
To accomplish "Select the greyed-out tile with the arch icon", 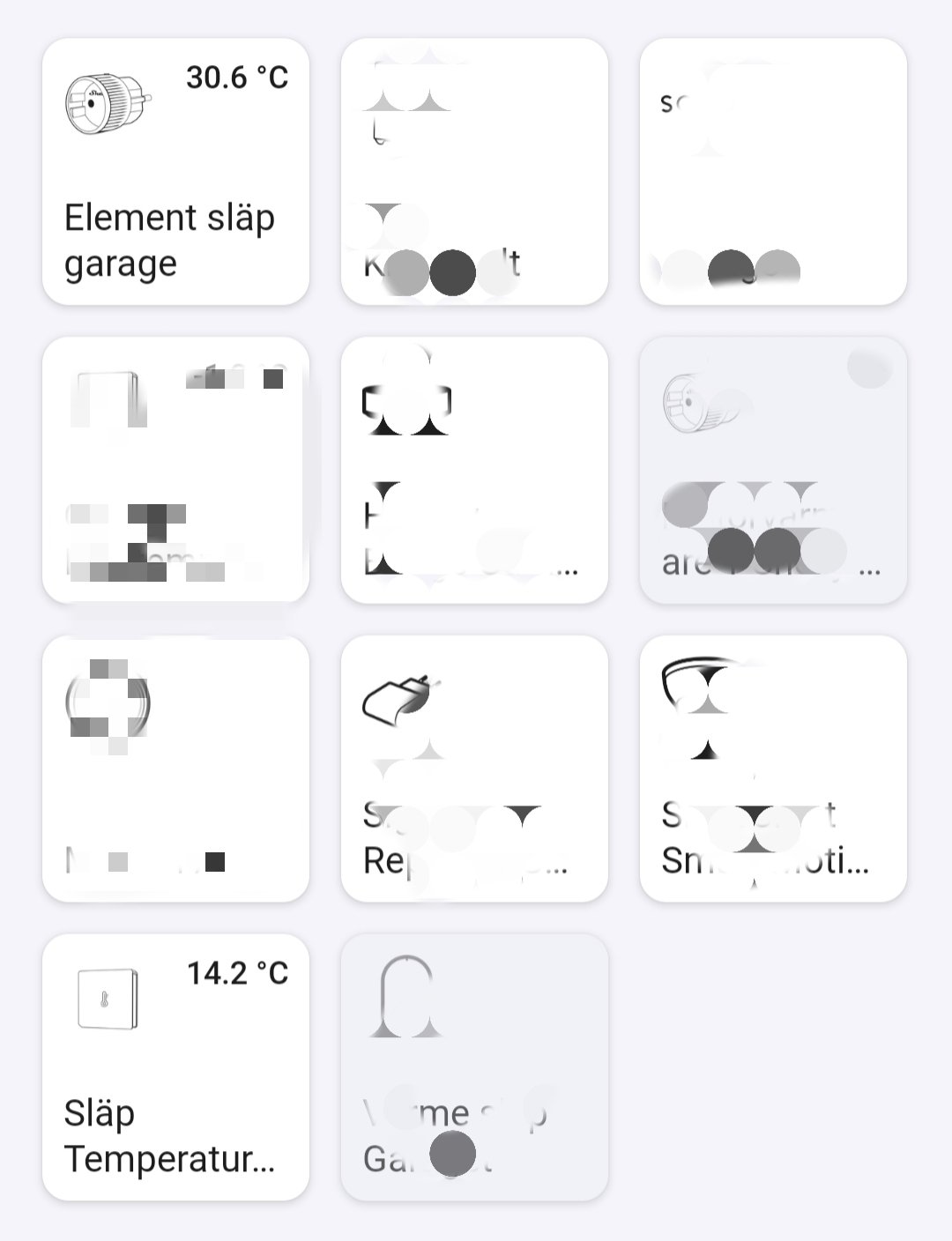I will pyautogui.click(x=474, y=1067).
